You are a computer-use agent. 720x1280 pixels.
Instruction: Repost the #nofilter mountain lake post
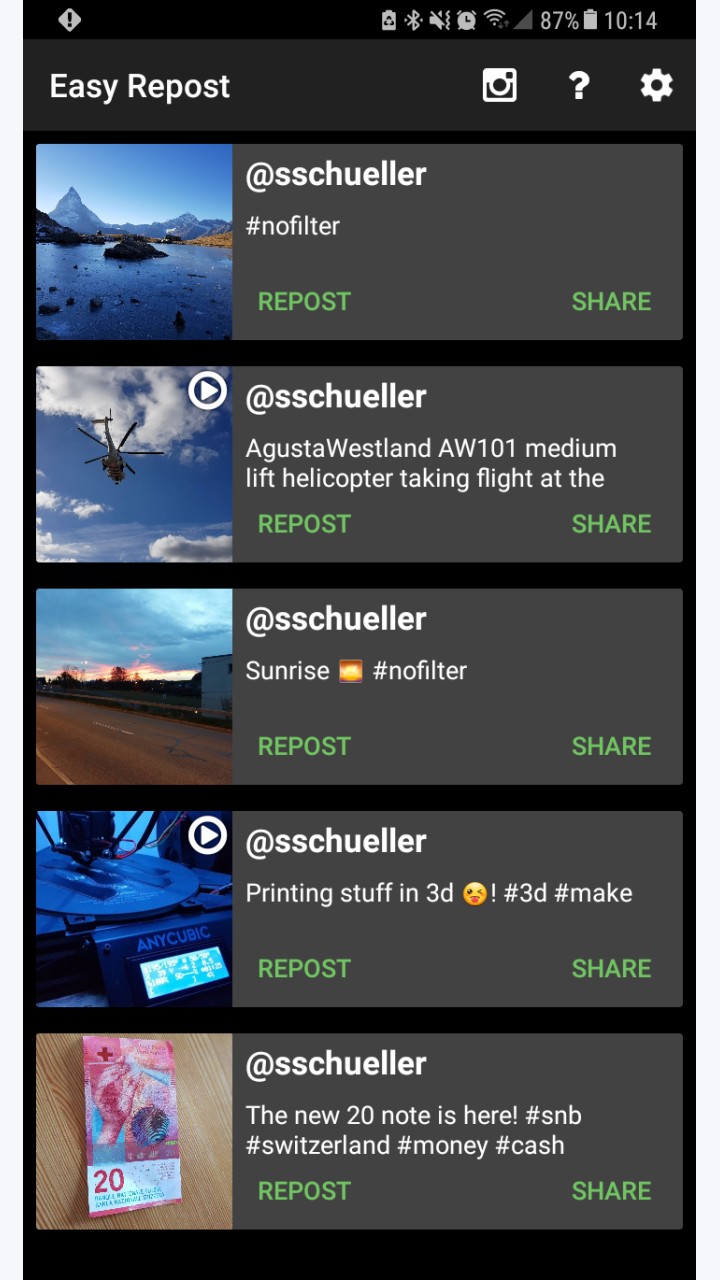304,302
